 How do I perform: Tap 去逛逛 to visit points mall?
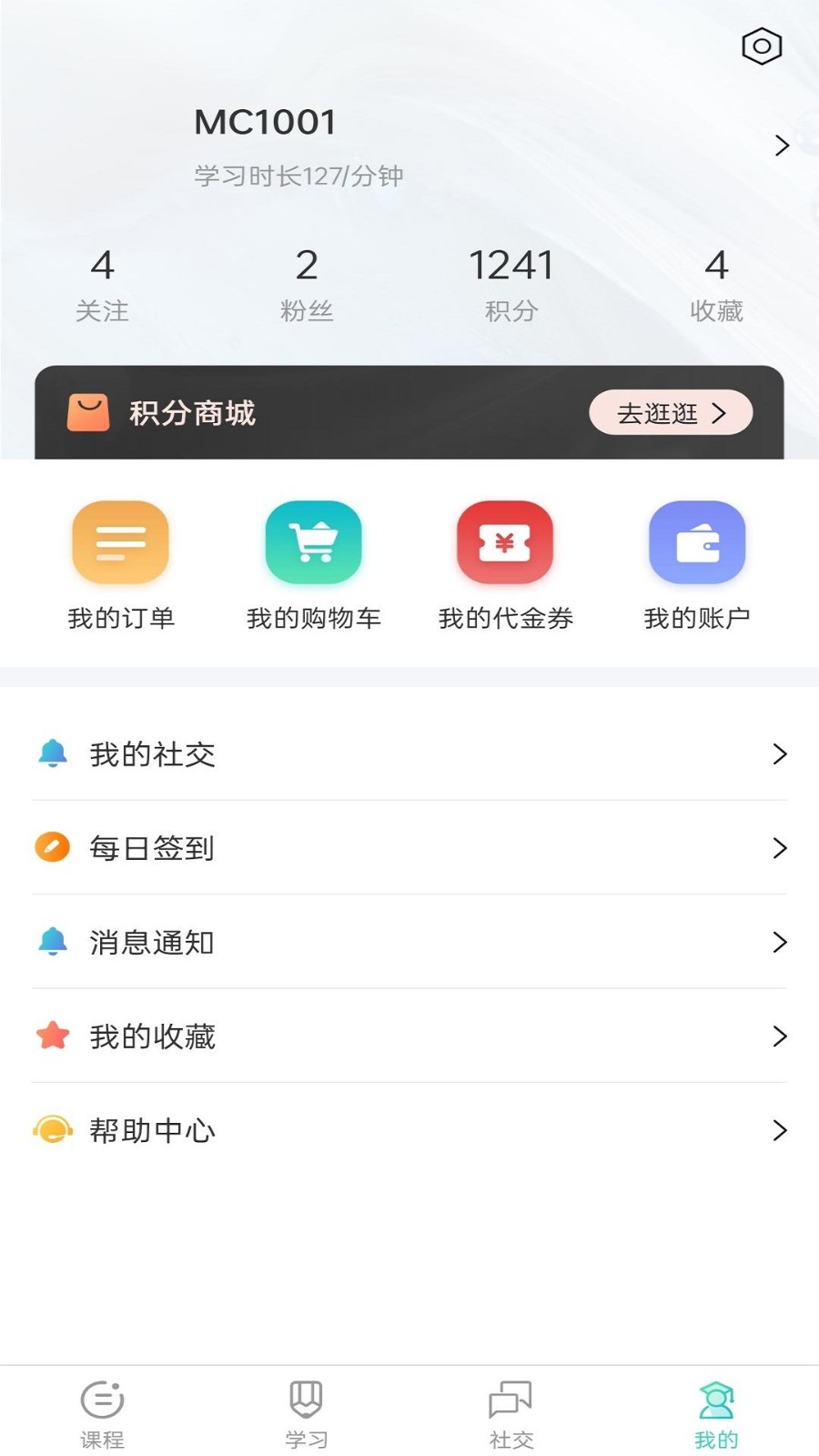(x=670, y=412)
